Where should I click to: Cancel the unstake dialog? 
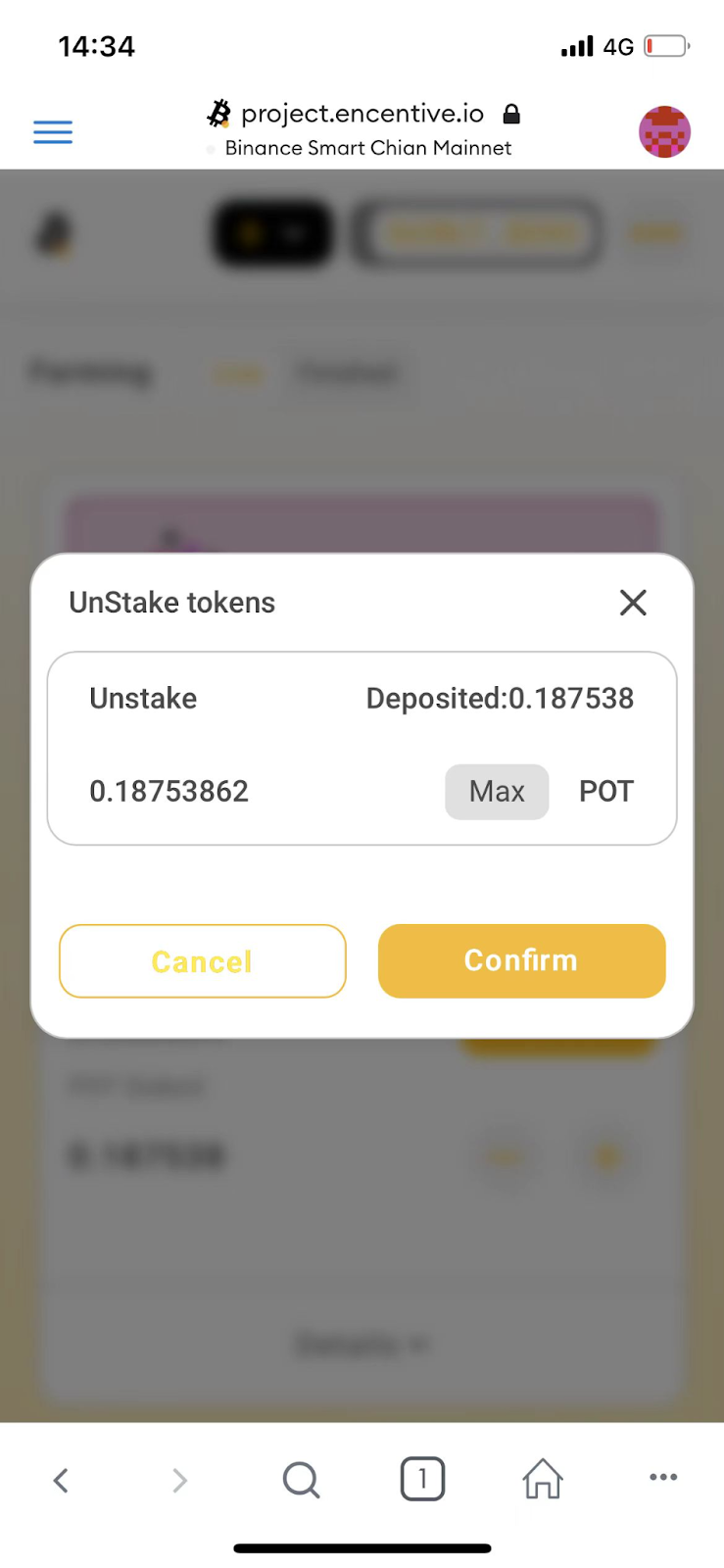(x=203, y=961)
